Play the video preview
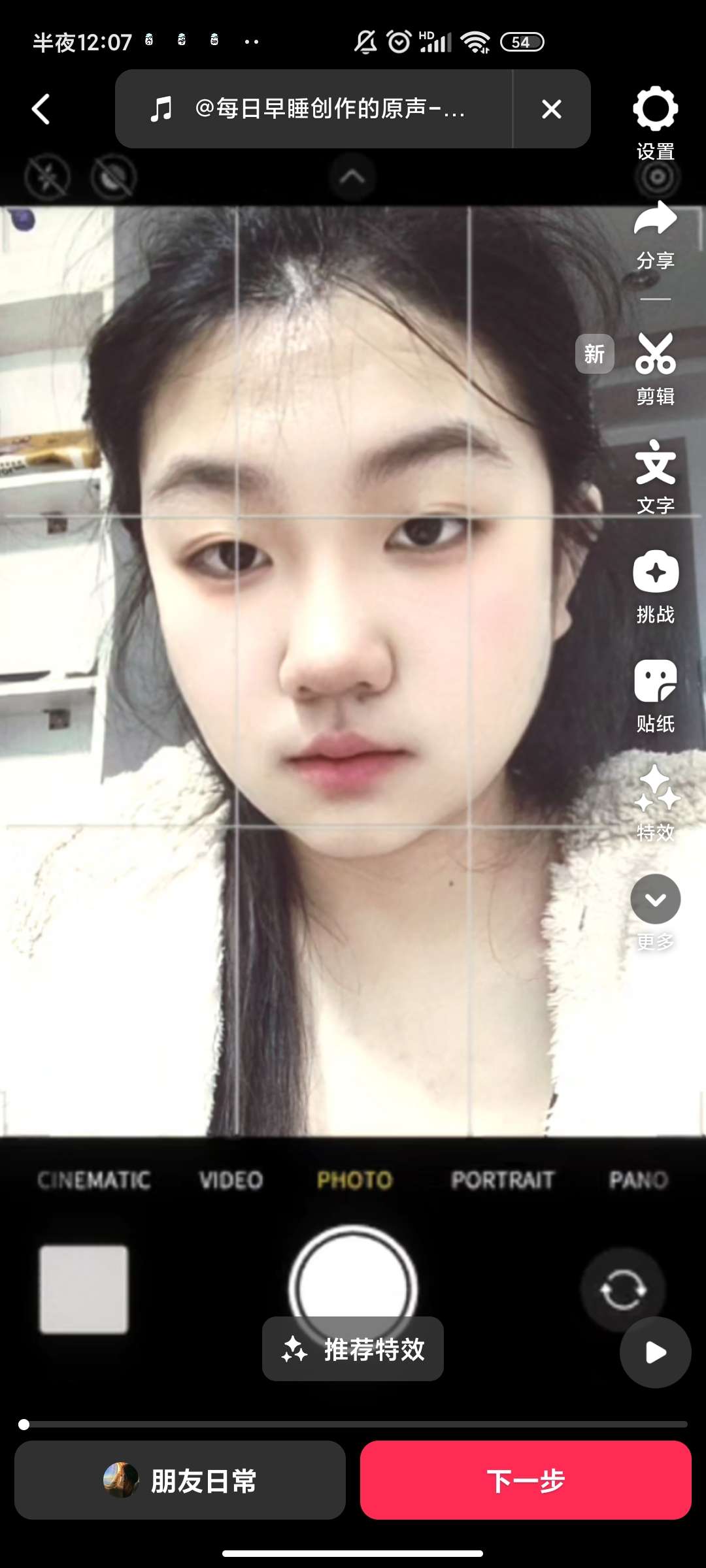This screenshot has width=706, height=1568. point(655,1352)
